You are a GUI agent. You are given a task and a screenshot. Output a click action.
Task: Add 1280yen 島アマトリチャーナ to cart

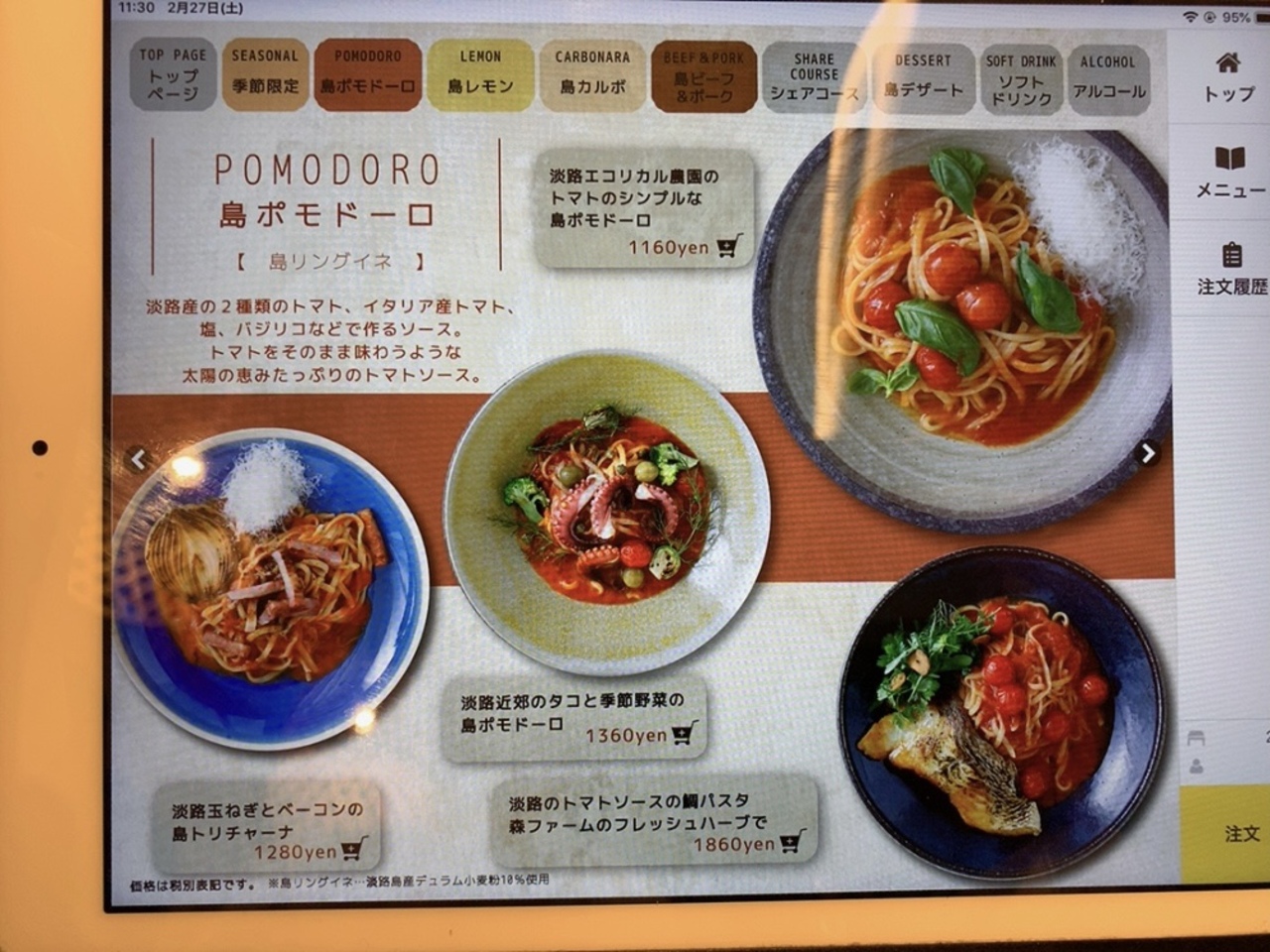(x=352, y=850)
